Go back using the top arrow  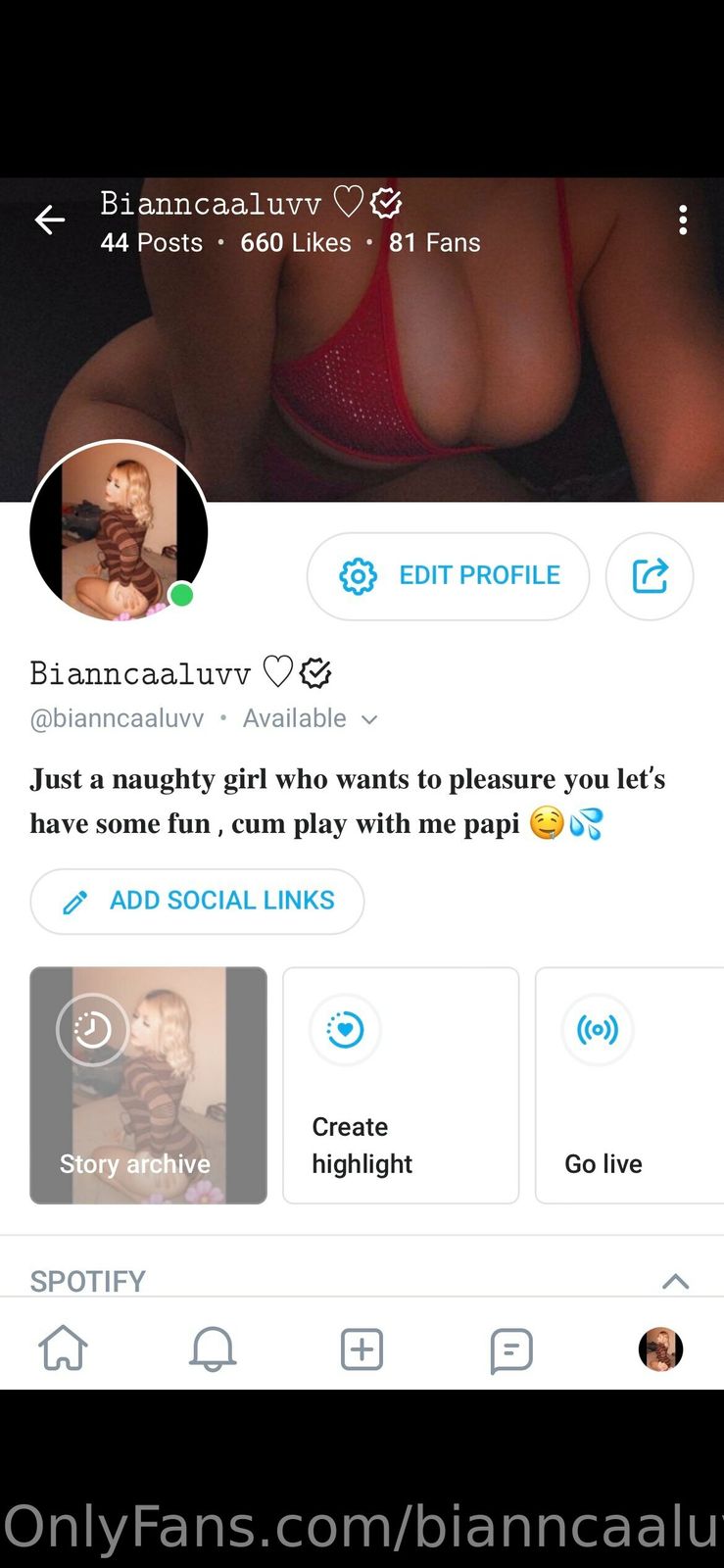pos(50,220)
